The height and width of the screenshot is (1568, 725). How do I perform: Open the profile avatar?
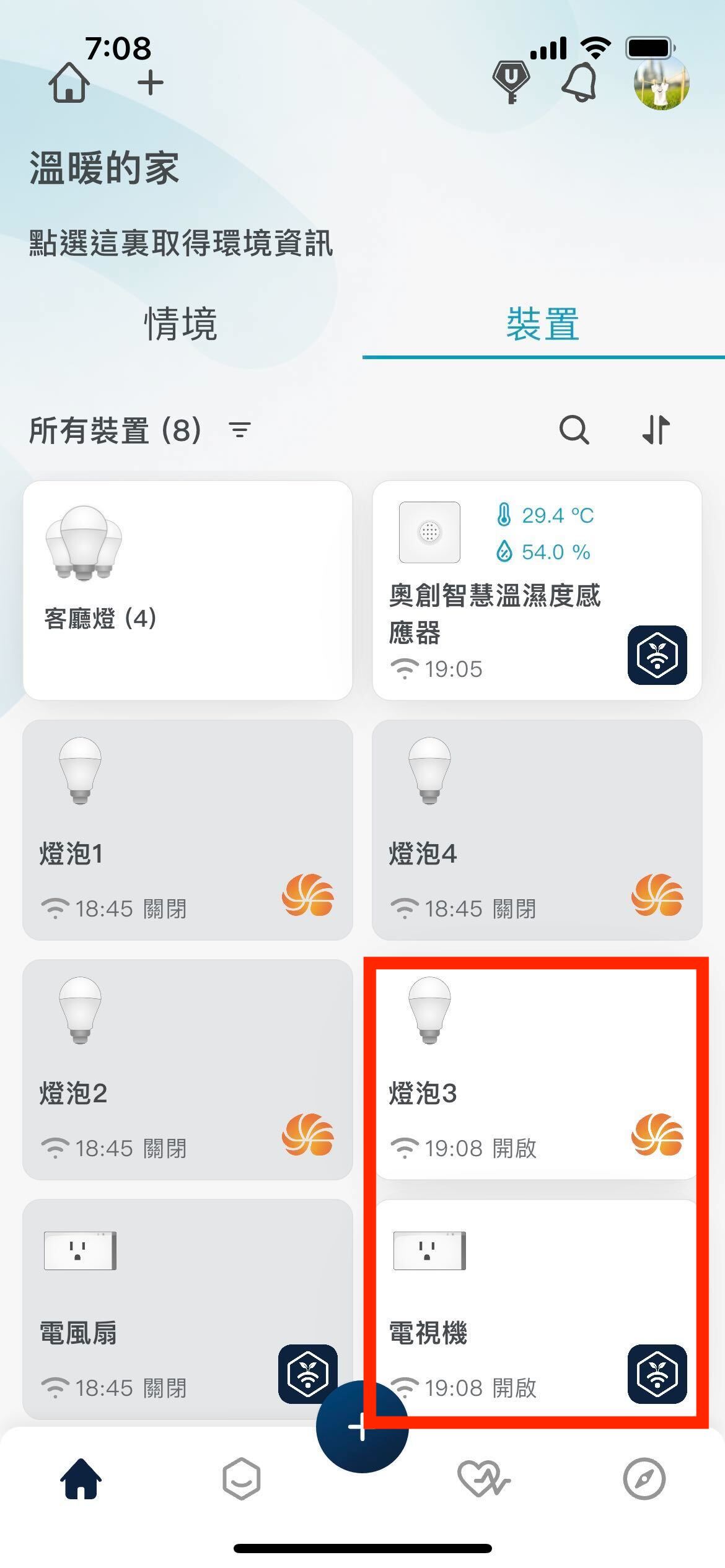(x=661, y=82)
